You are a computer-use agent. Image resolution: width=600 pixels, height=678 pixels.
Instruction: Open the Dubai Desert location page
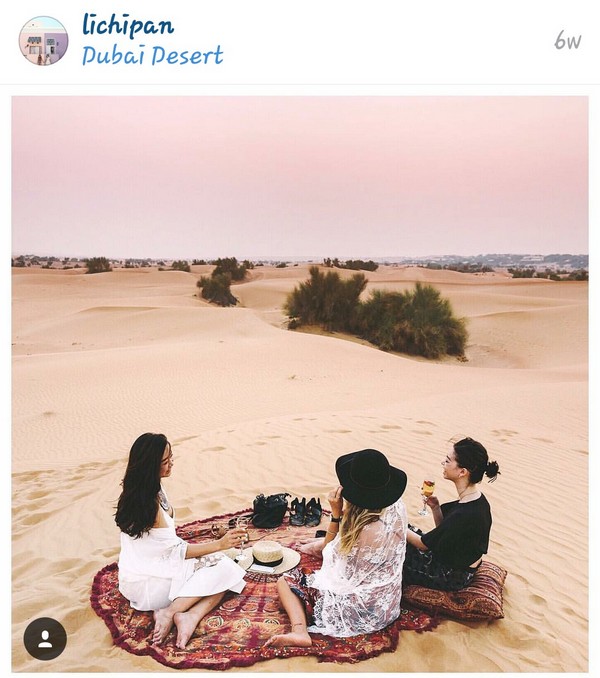(x=152, y=55)
